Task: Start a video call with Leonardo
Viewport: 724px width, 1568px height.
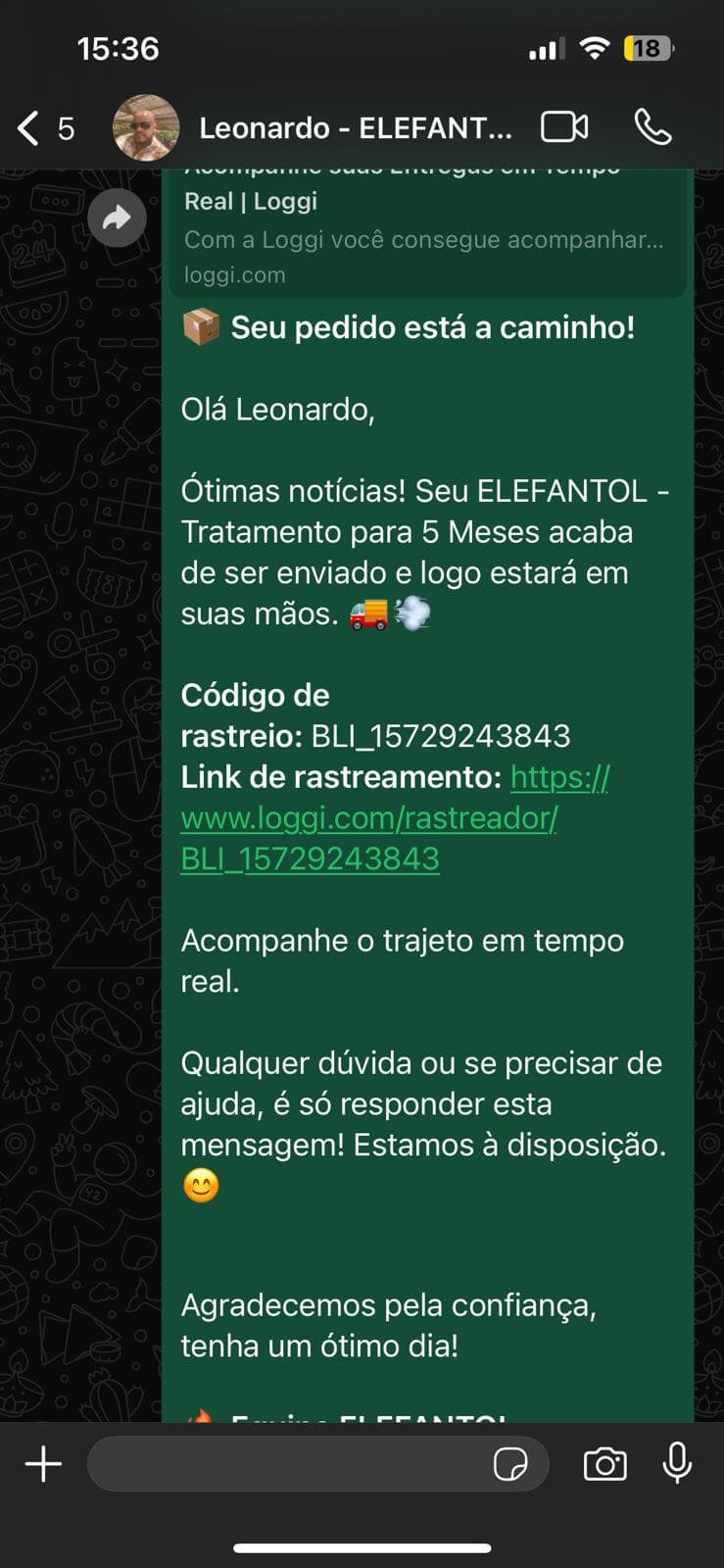Action: (564, 127)
